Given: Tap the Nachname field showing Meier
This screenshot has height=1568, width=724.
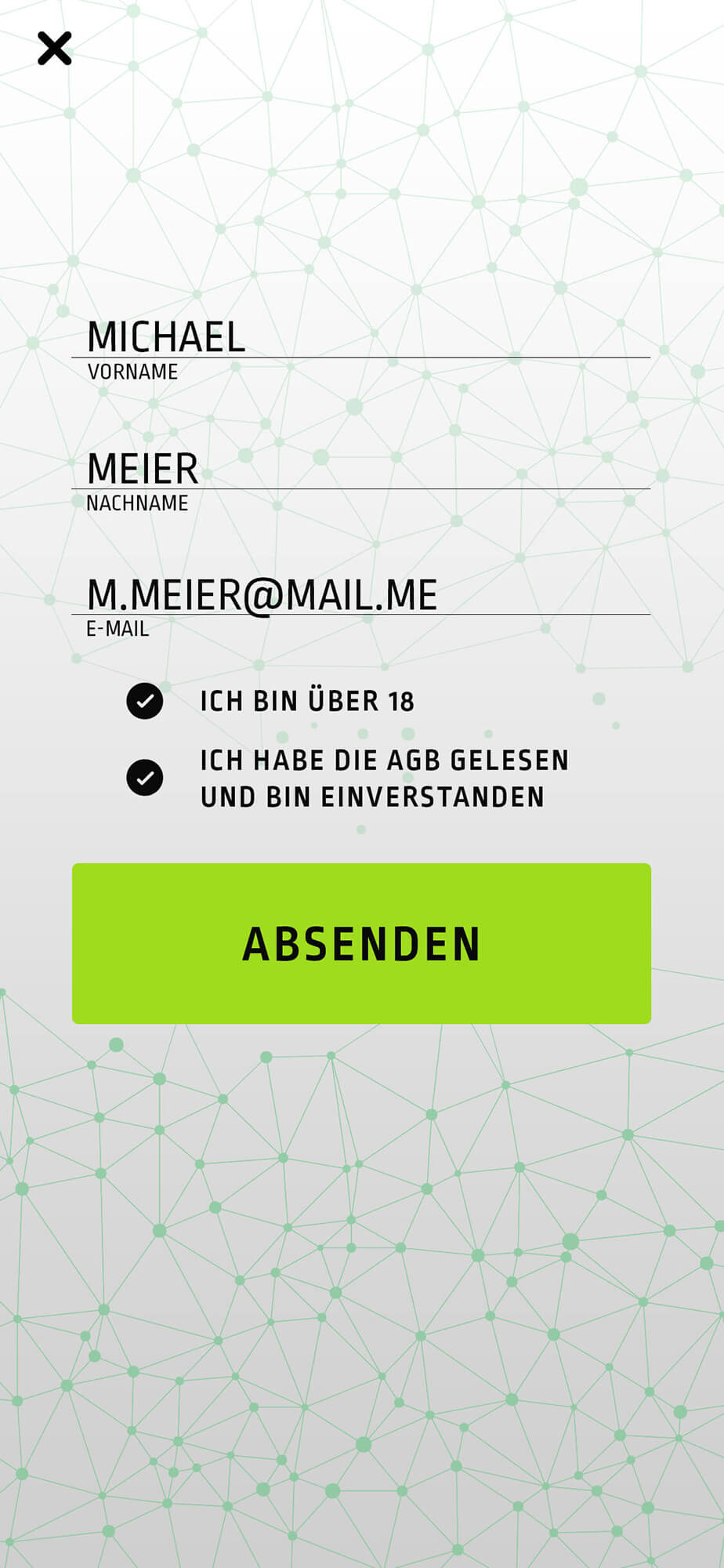Looking at the screenshot, I should 360,469.
